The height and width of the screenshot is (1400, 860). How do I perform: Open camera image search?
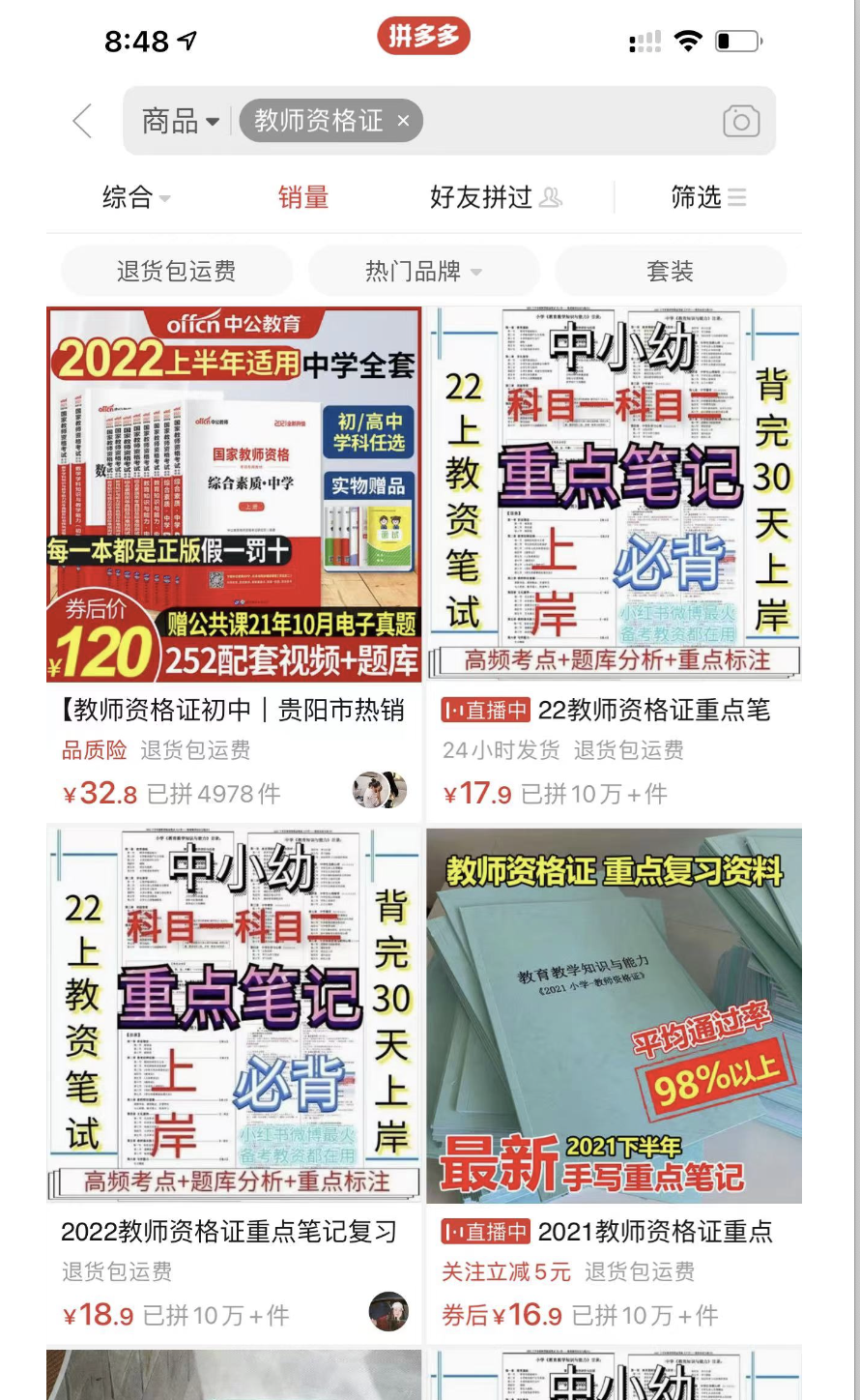[x=740, y=121]
